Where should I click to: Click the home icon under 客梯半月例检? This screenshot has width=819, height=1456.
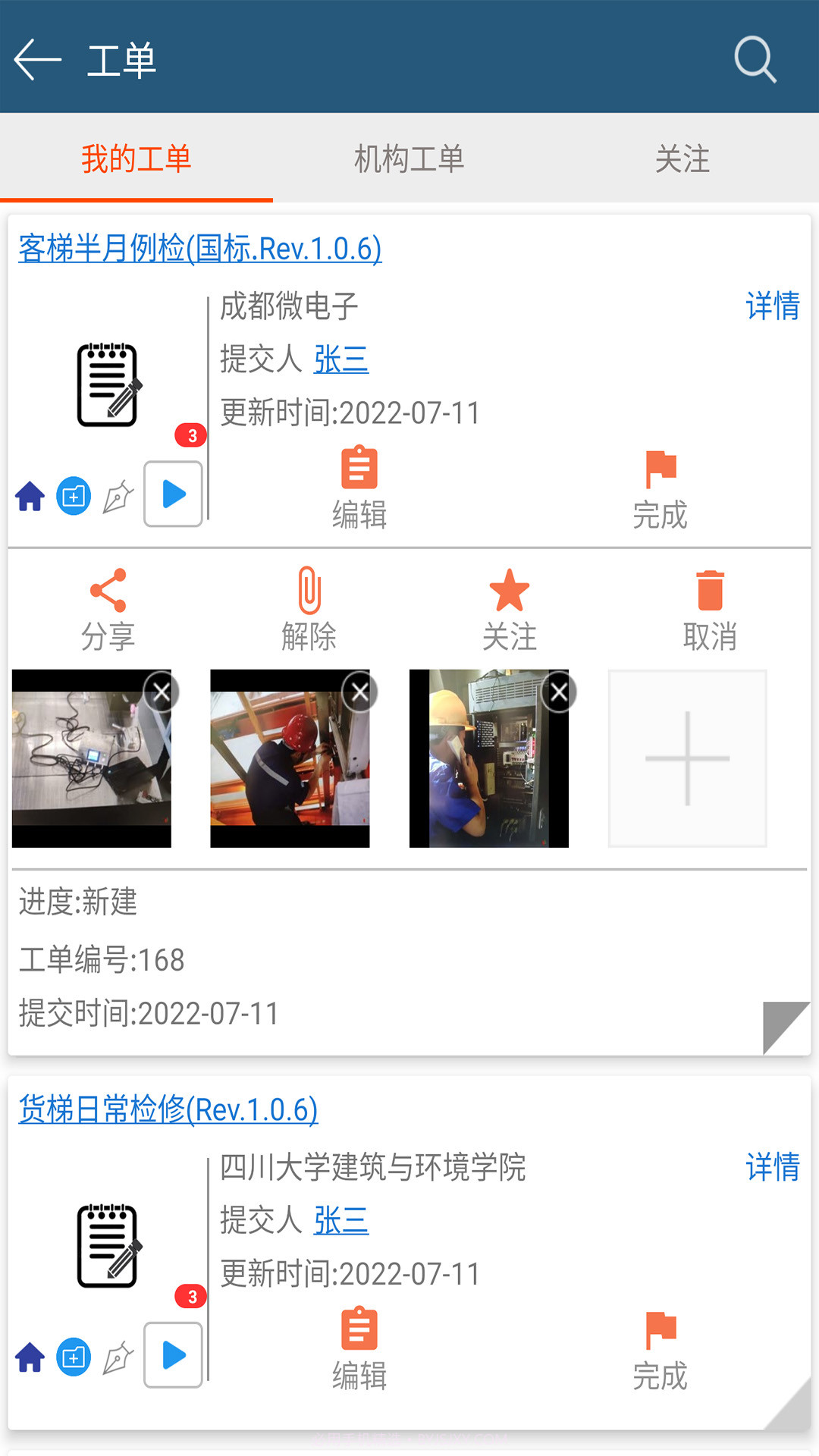[x=29, y=497]
